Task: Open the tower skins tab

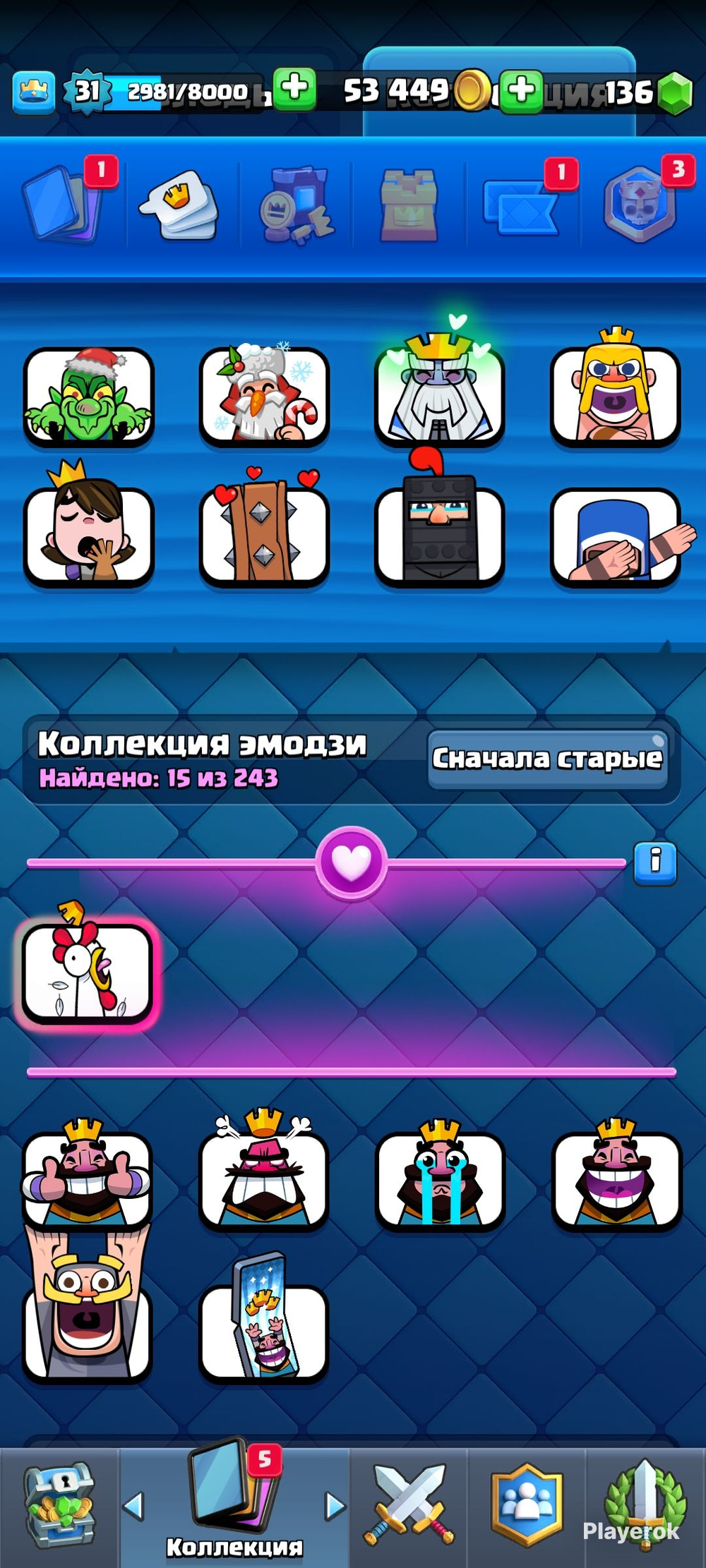Action: [x=409, y=205]
